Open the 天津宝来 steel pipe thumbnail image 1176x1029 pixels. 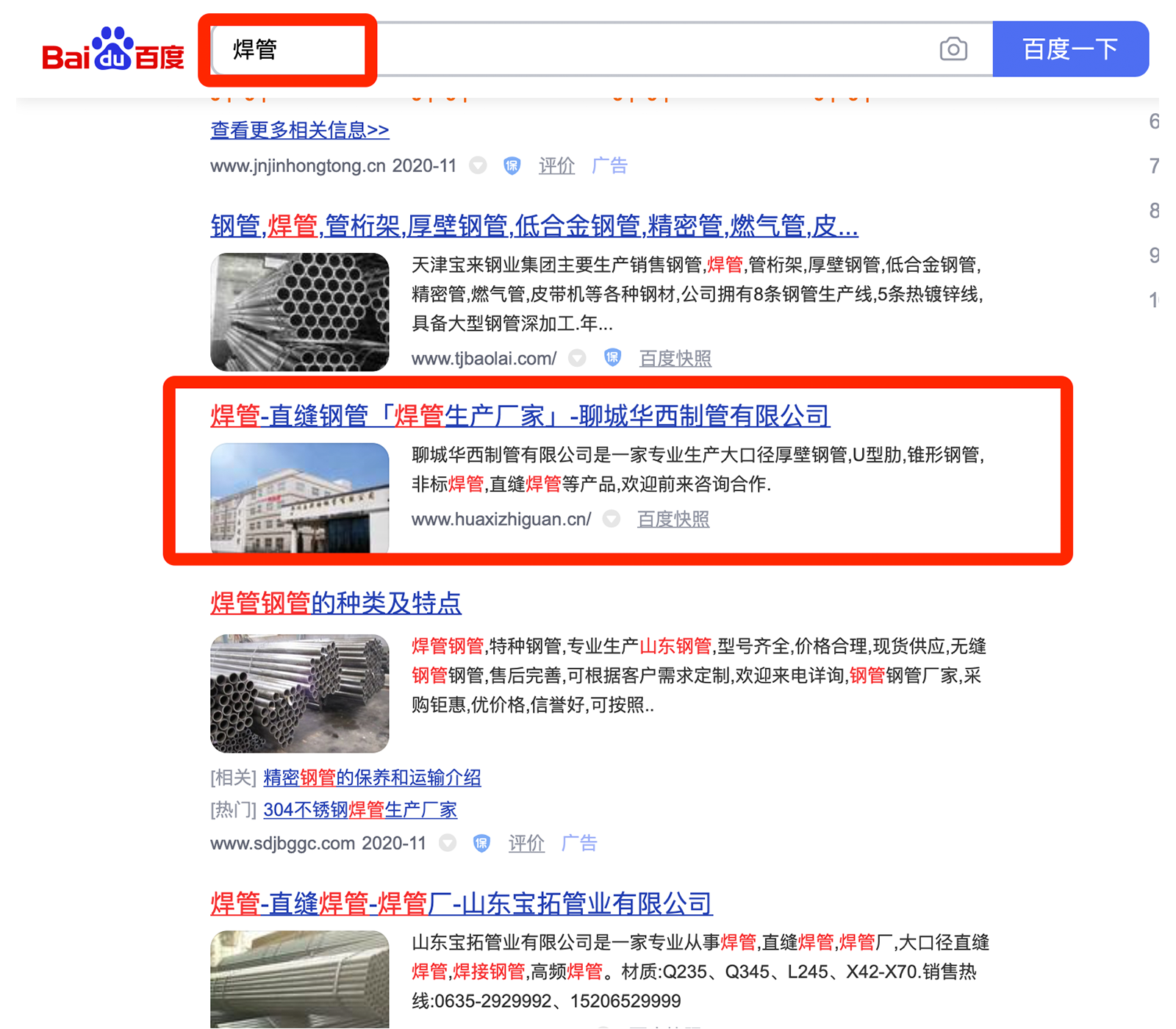pyautogui.click(x=299, y=312)
